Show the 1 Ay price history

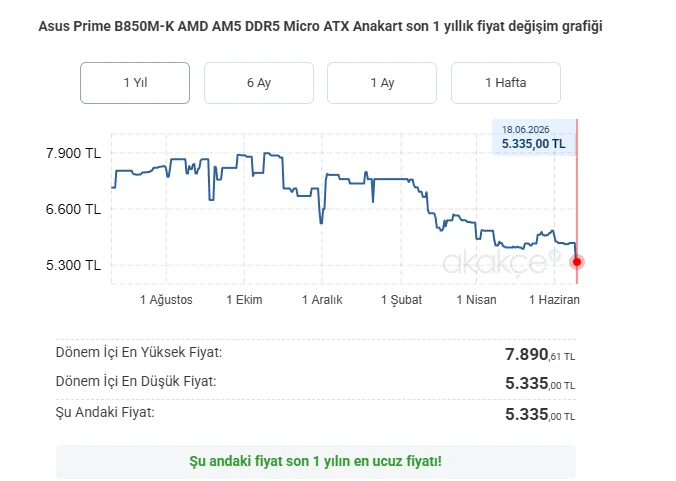[382, 83]
